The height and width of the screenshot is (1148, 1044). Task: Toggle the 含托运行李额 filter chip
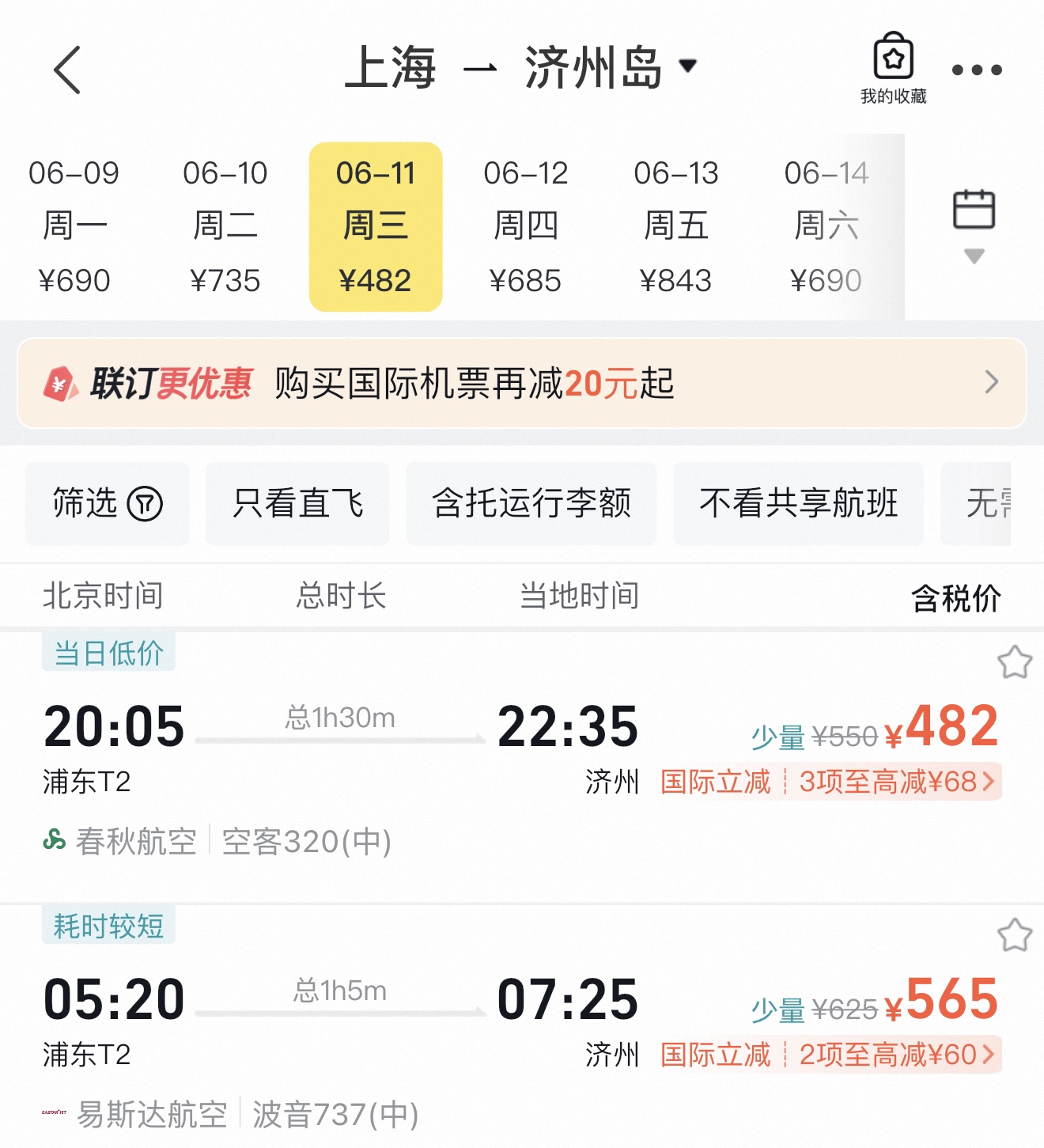[x=531, y=503]
